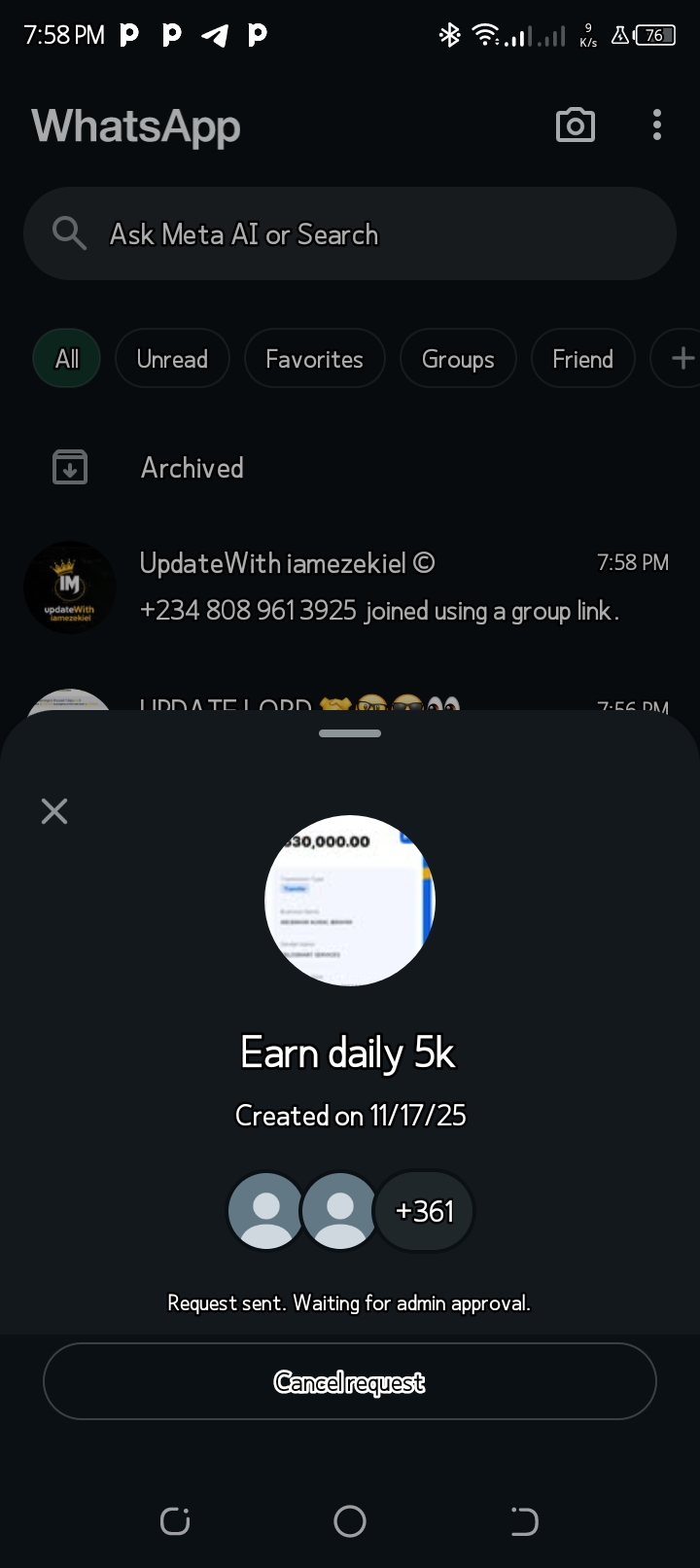
Task: Select the All chat filter
Action: pyautogui.click(x=67, y=359)
